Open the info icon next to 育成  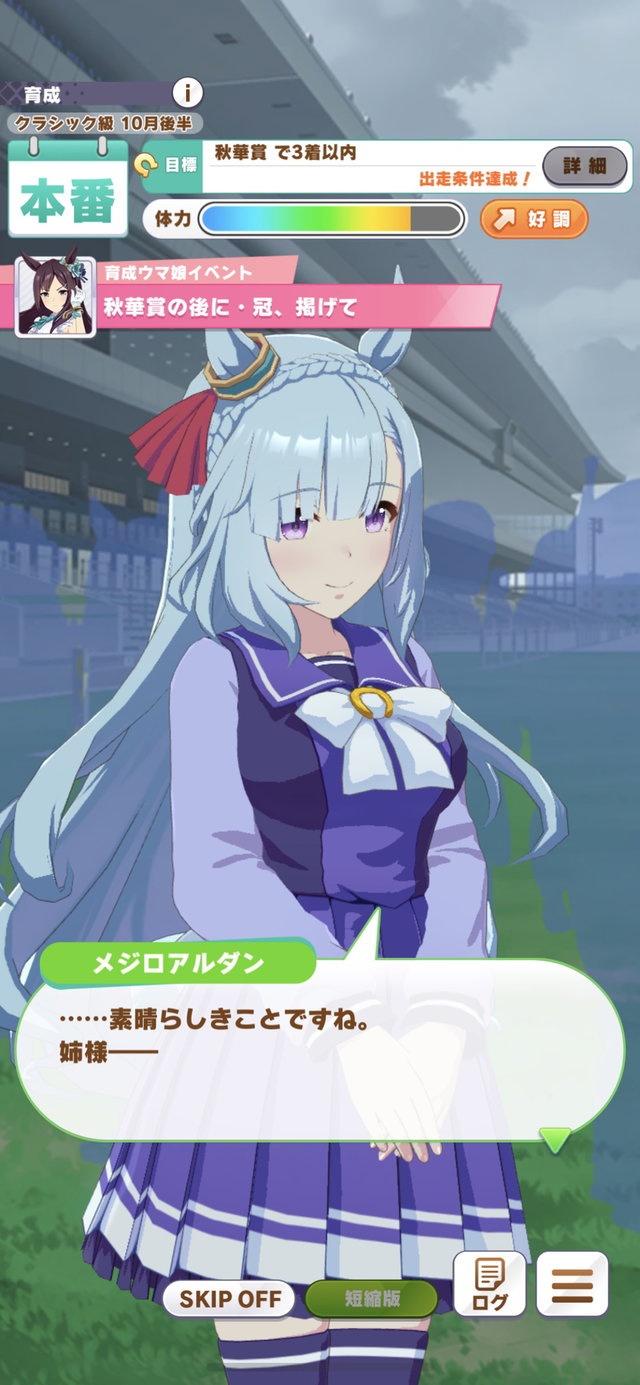tap(187, 94)
